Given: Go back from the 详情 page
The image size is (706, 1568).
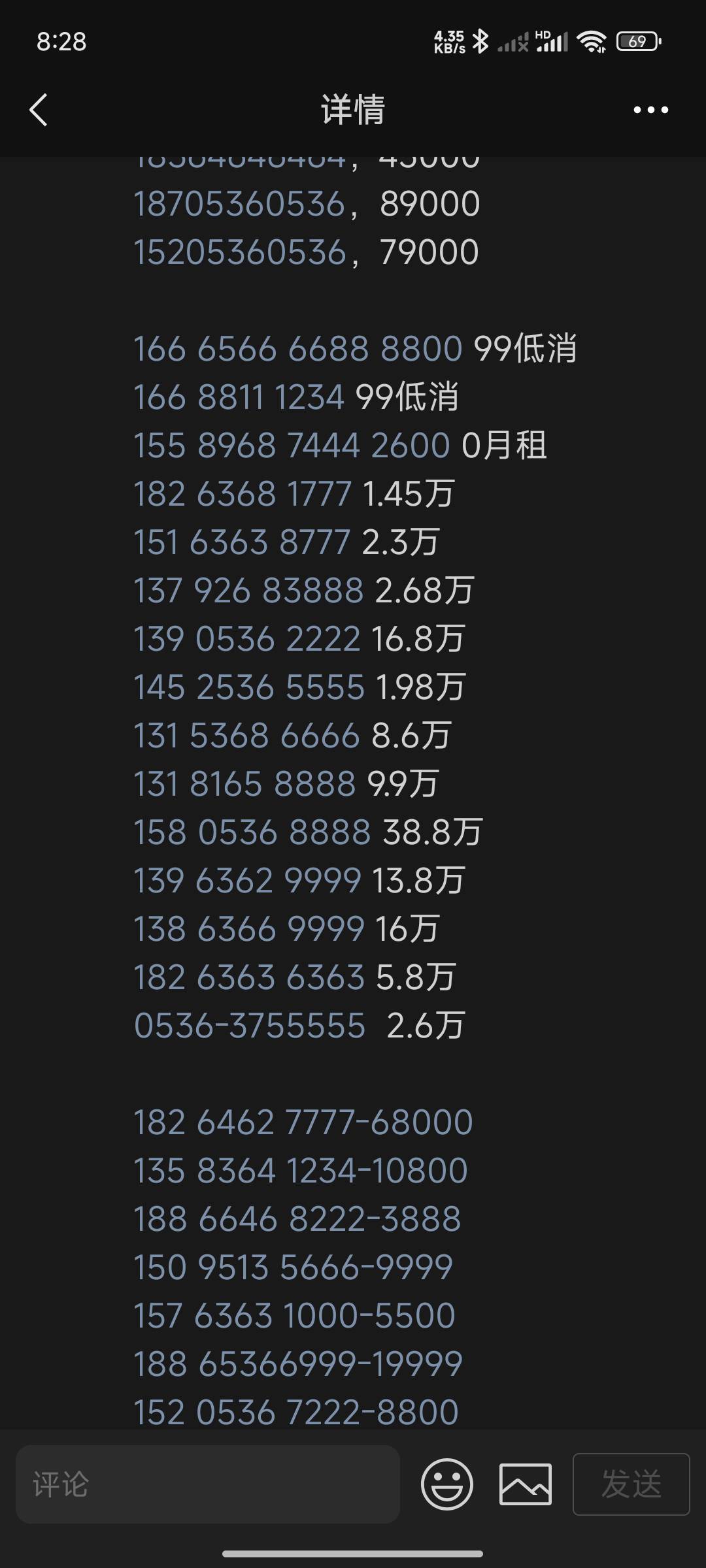Looking at the screenshot, I should [39, 109].
